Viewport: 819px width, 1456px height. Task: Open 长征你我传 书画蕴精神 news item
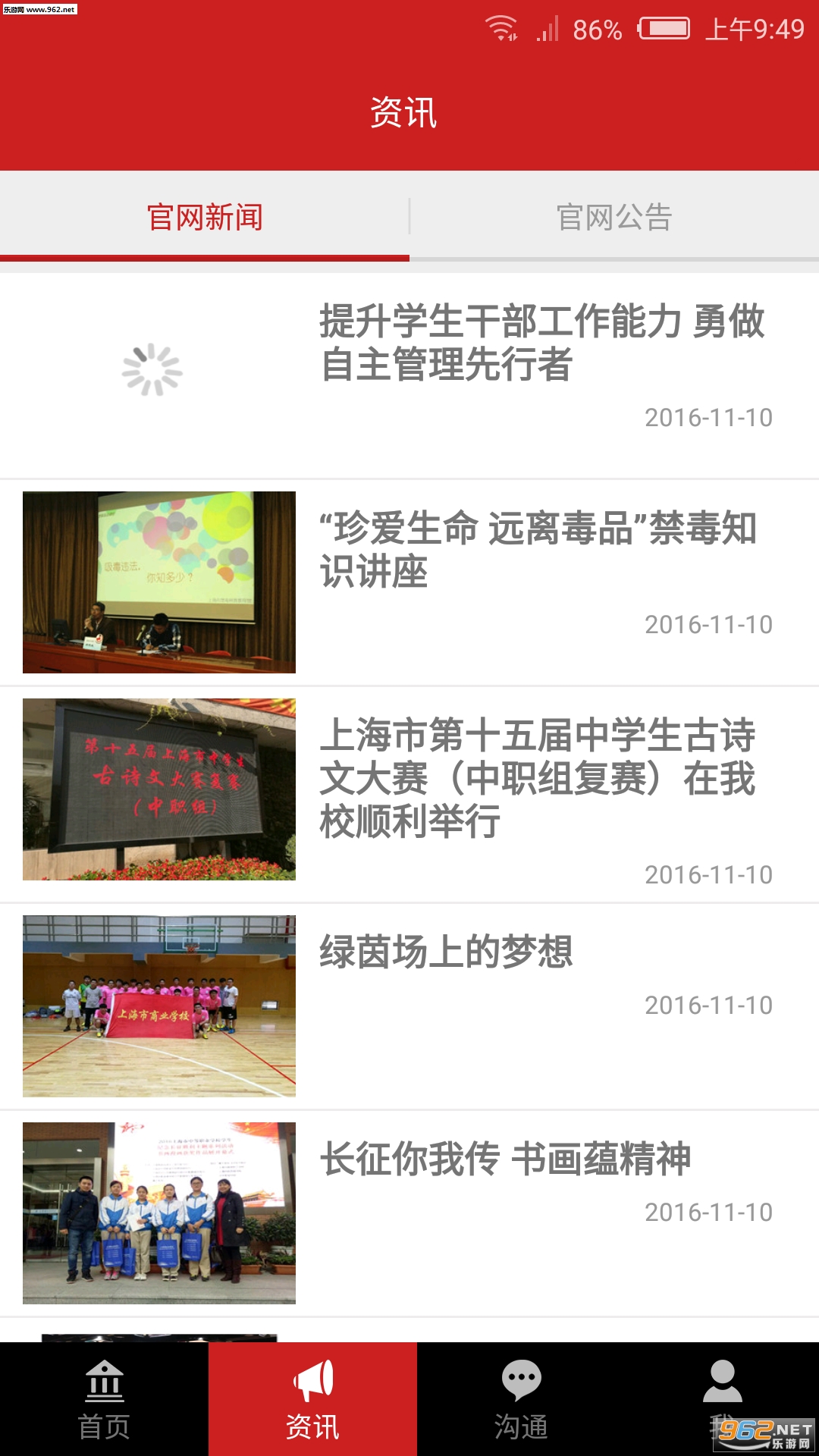click(x=505, y=1159)
